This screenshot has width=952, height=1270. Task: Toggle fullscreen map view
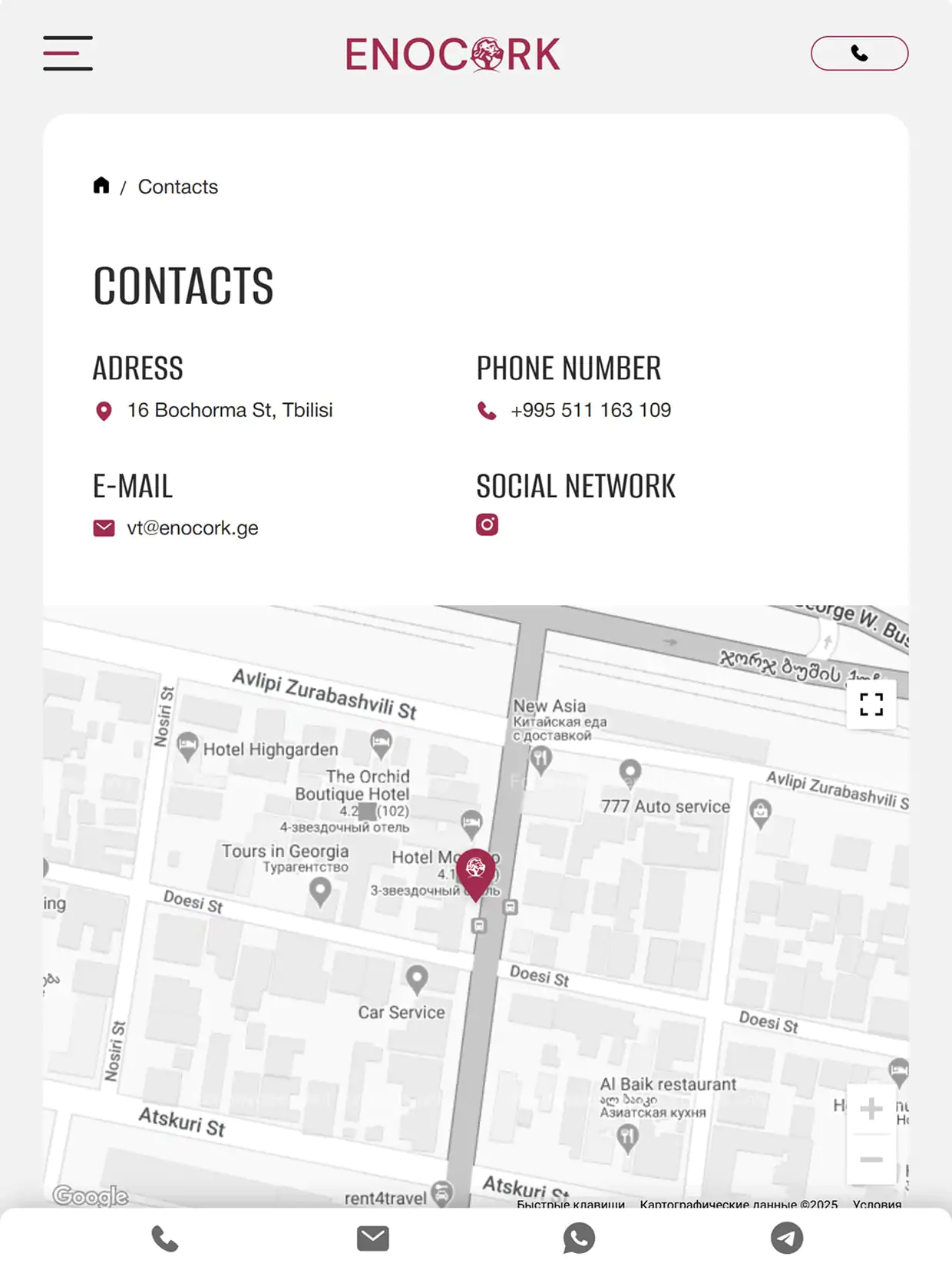pyautogui.click(x=871, y=704)
